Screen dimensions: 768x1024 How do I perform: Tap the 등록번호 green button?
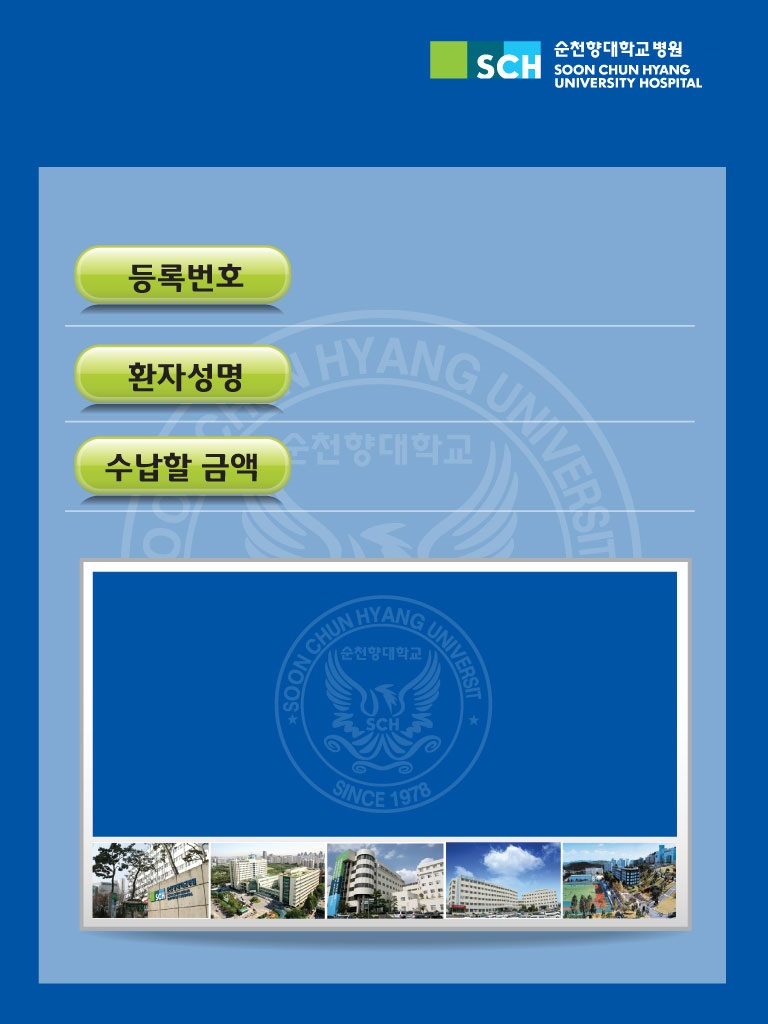click(183, 274)
